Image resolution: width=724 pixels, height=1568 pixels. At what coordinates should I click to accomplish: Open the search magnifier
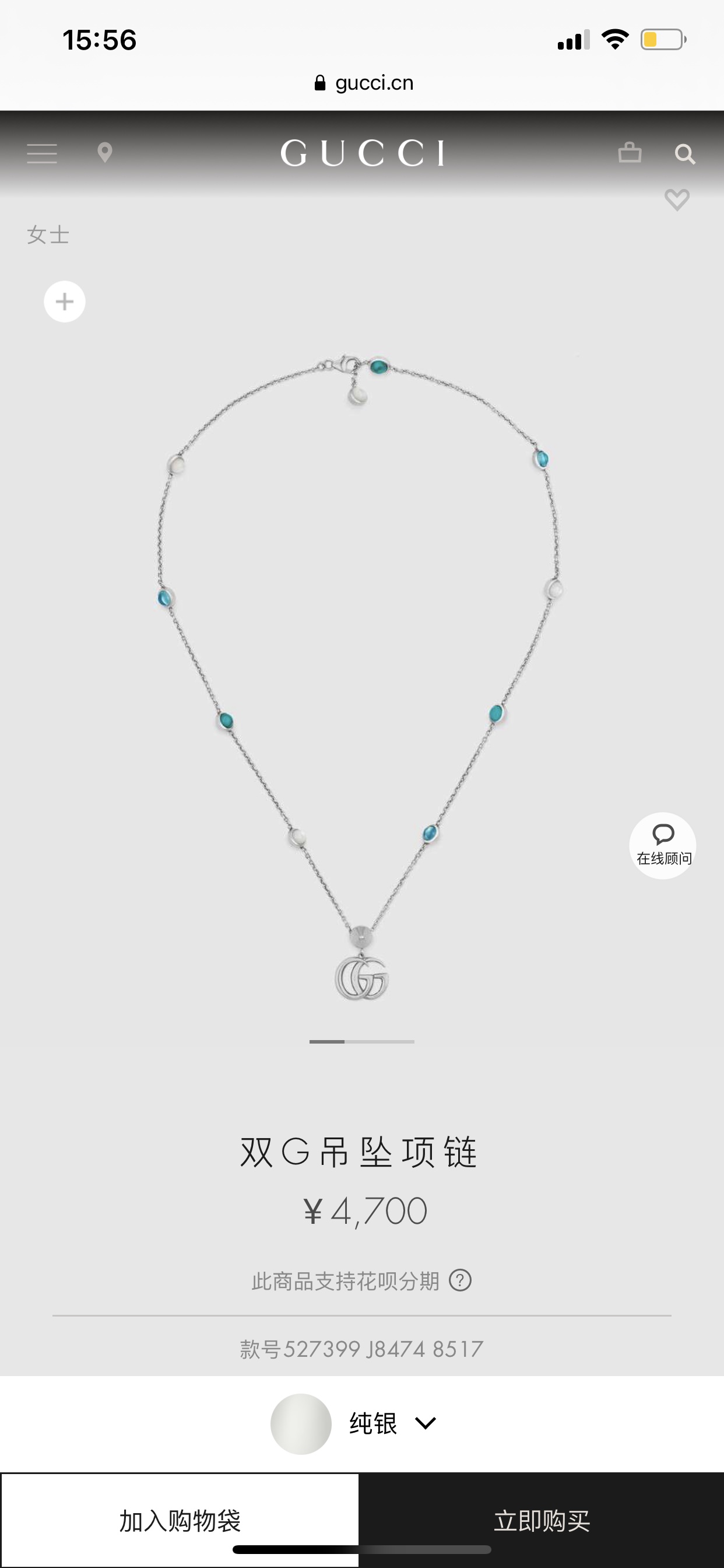(685, 153)
